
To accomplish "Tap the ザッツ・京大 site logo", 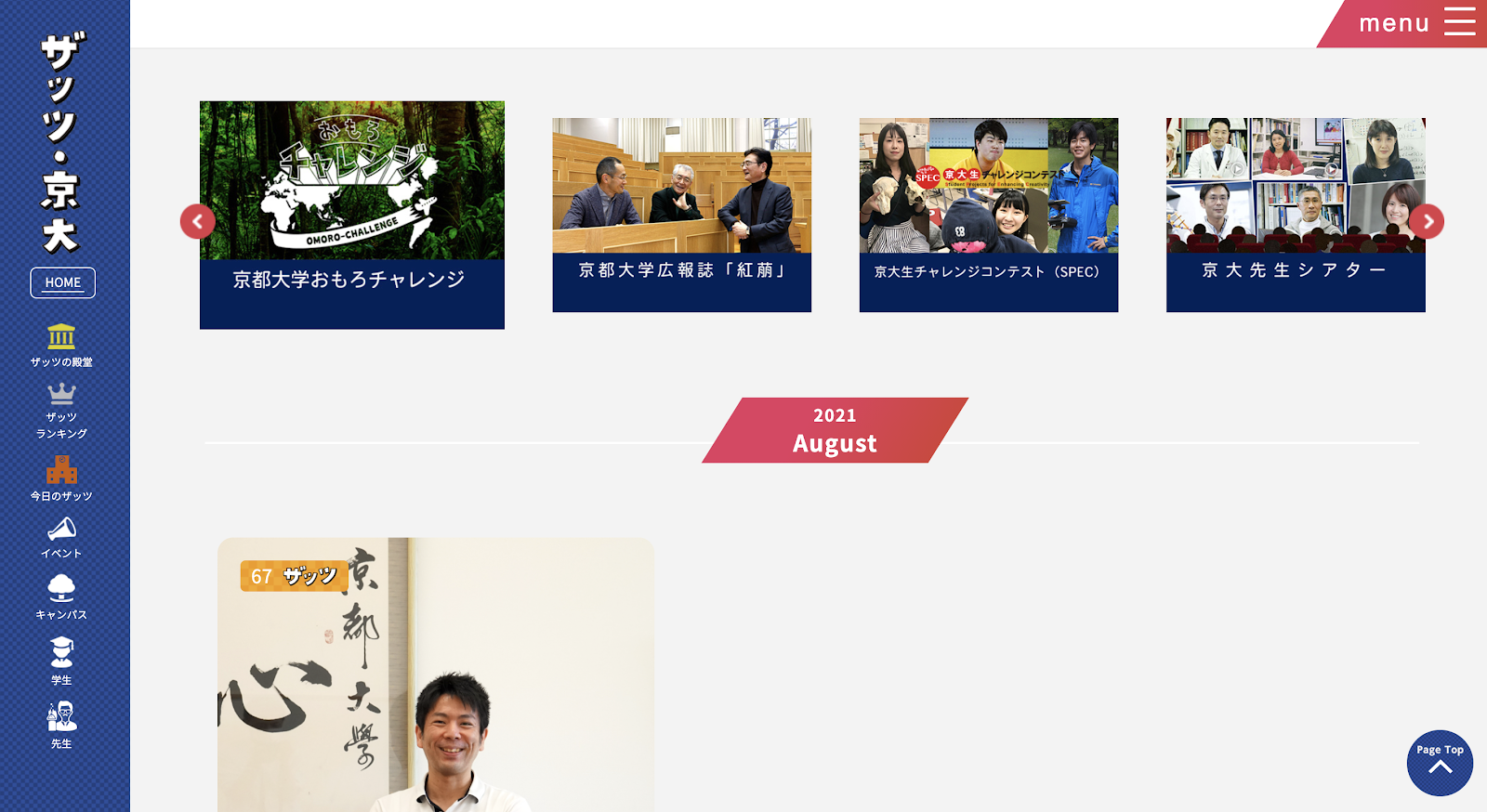I will (x=61, y=142).
